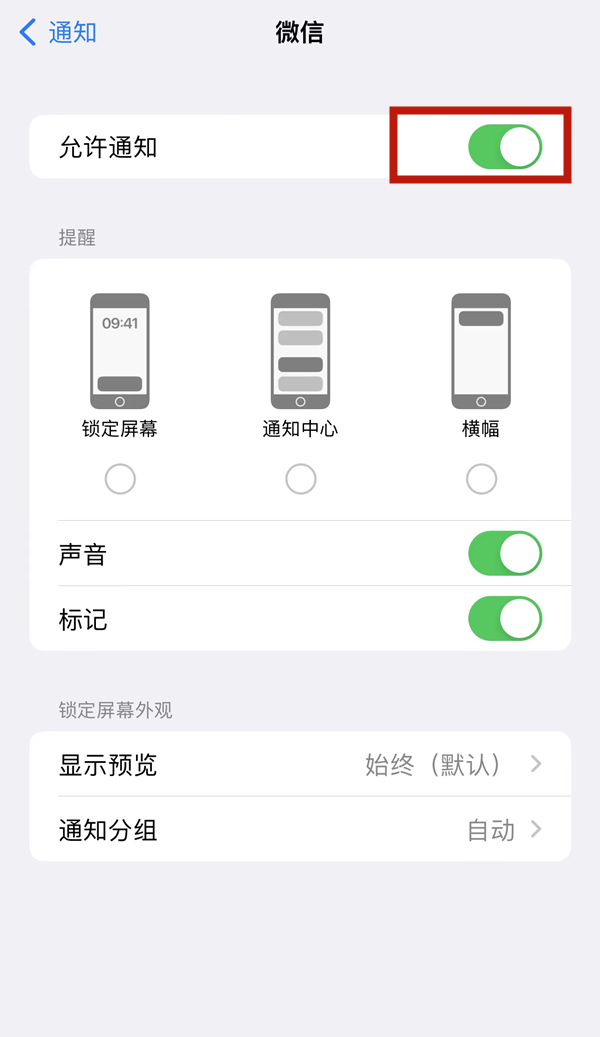Disable the 声音 toggle
Screen dimensions: 600x1037
point(504,554)
